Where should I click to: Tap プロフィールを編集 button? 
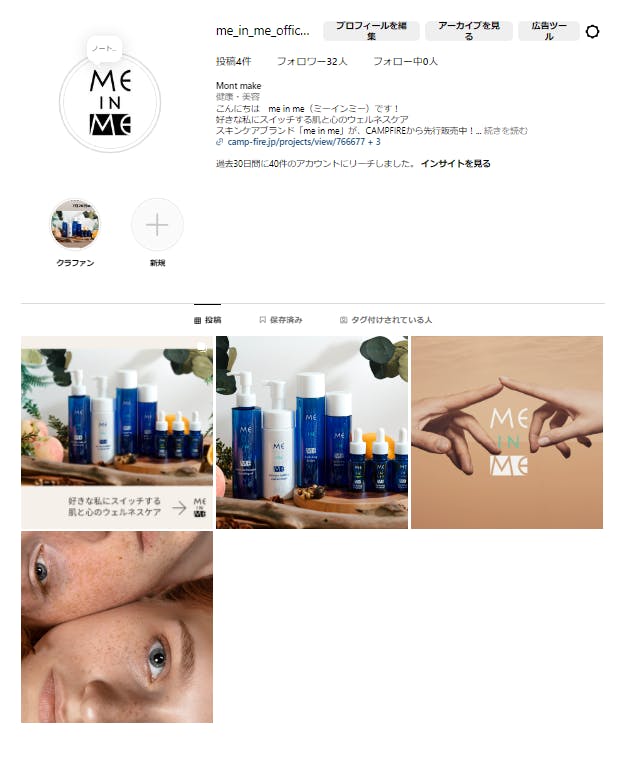(371, 31)
